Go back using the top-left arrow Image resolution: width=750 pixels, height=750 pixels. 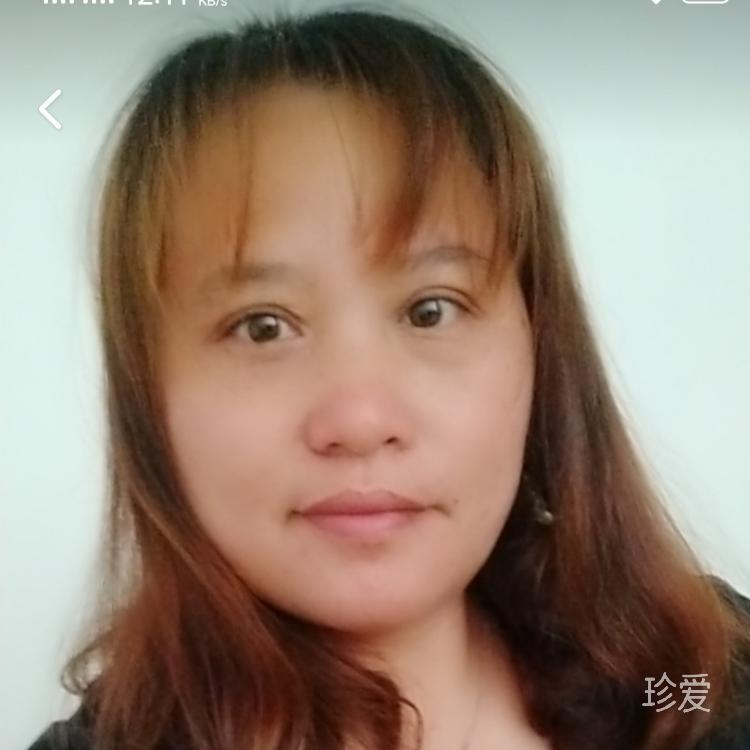coord(50,109)
